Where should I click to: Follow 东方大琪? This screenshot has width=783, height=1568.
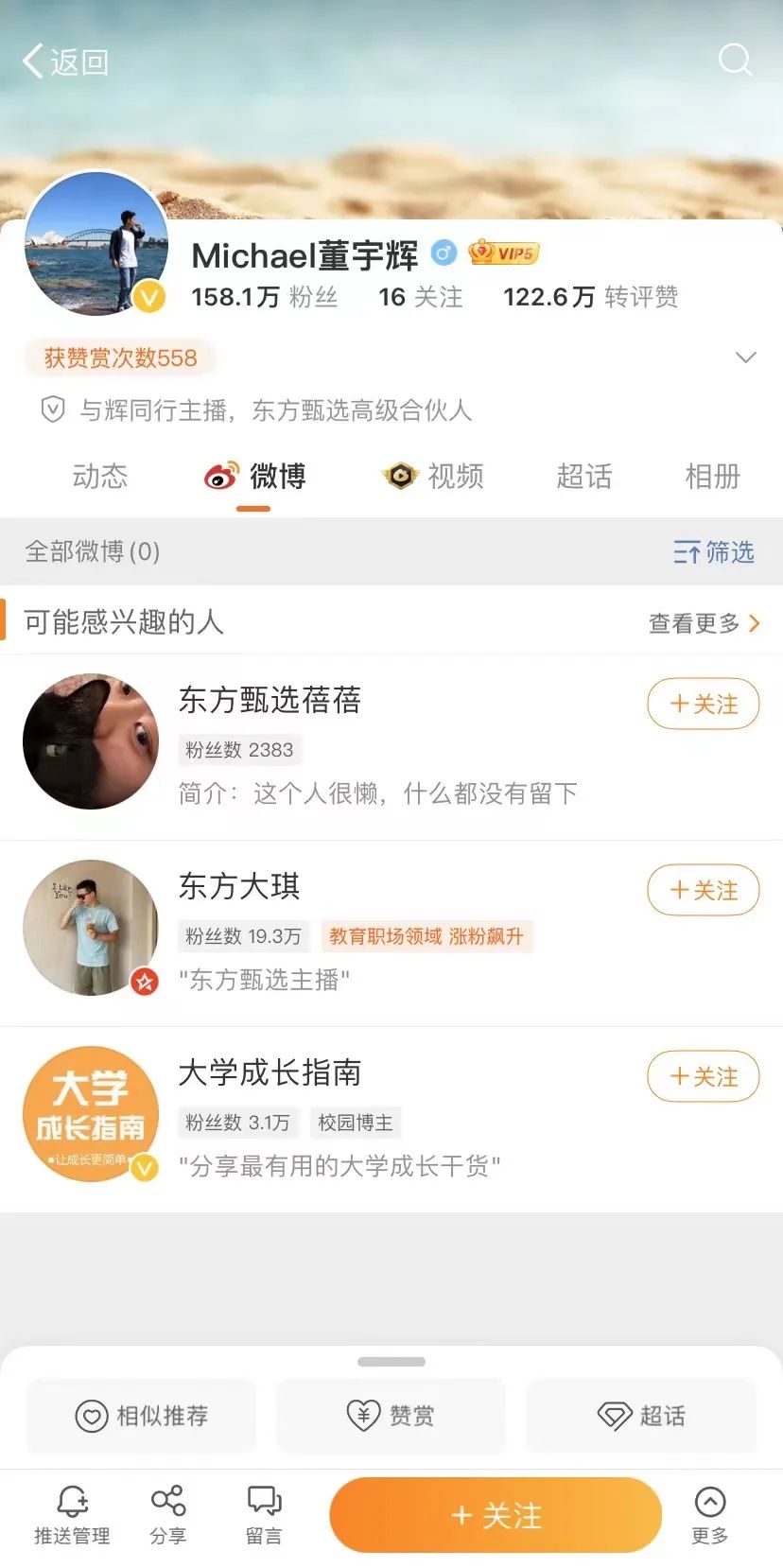coord(703,890)
